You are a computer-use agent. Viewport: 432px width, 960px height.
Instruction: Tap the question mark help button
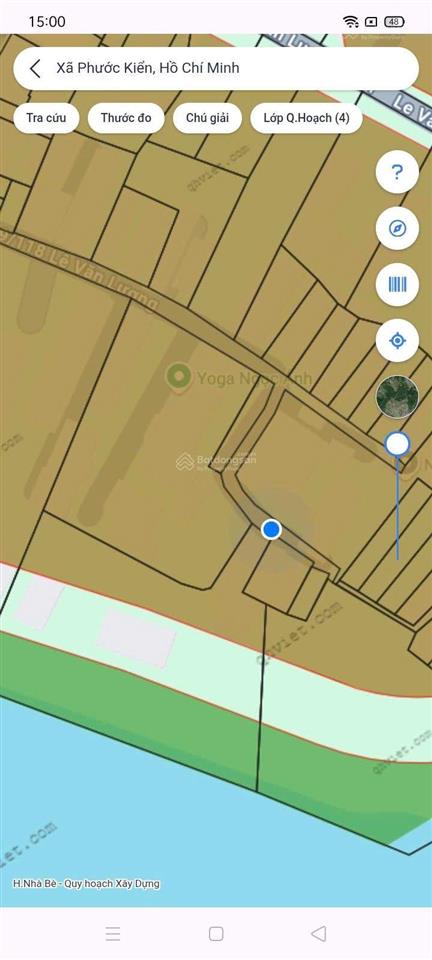click(397, 172)
